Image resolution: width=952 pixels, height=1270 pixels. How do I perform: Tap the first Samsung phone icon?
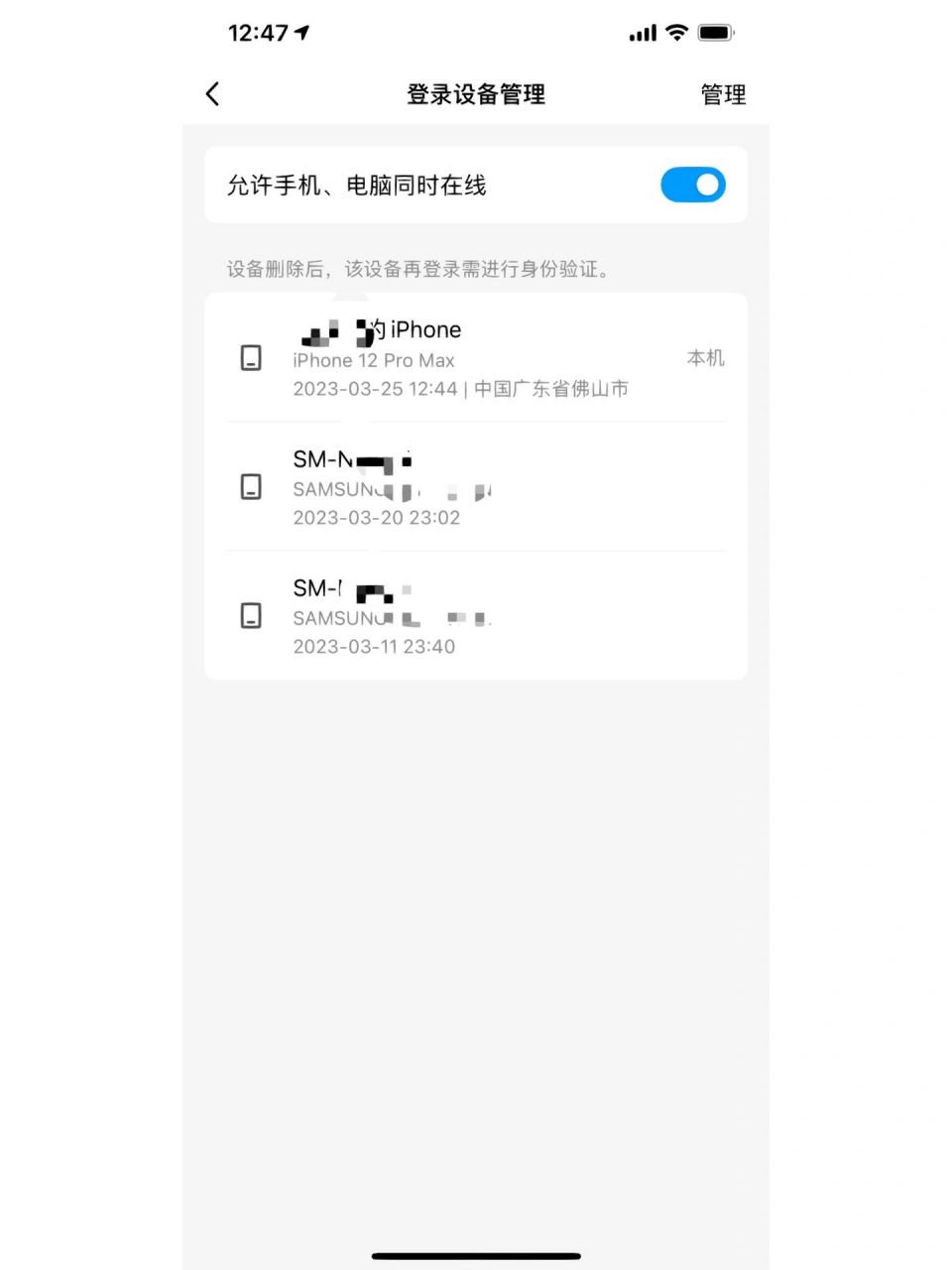250,487
